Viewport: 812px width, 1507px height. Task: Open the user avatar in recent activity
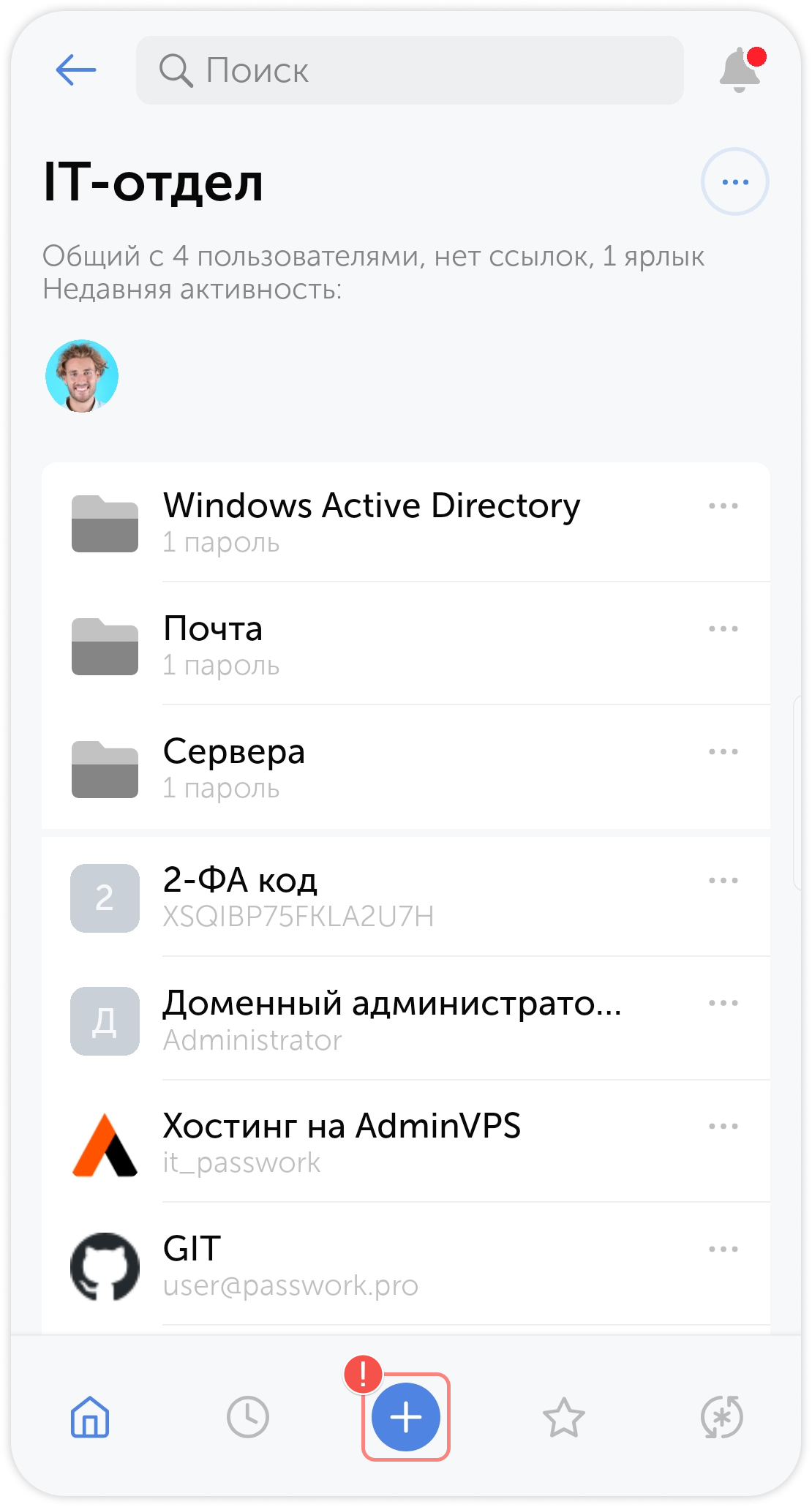82,376
